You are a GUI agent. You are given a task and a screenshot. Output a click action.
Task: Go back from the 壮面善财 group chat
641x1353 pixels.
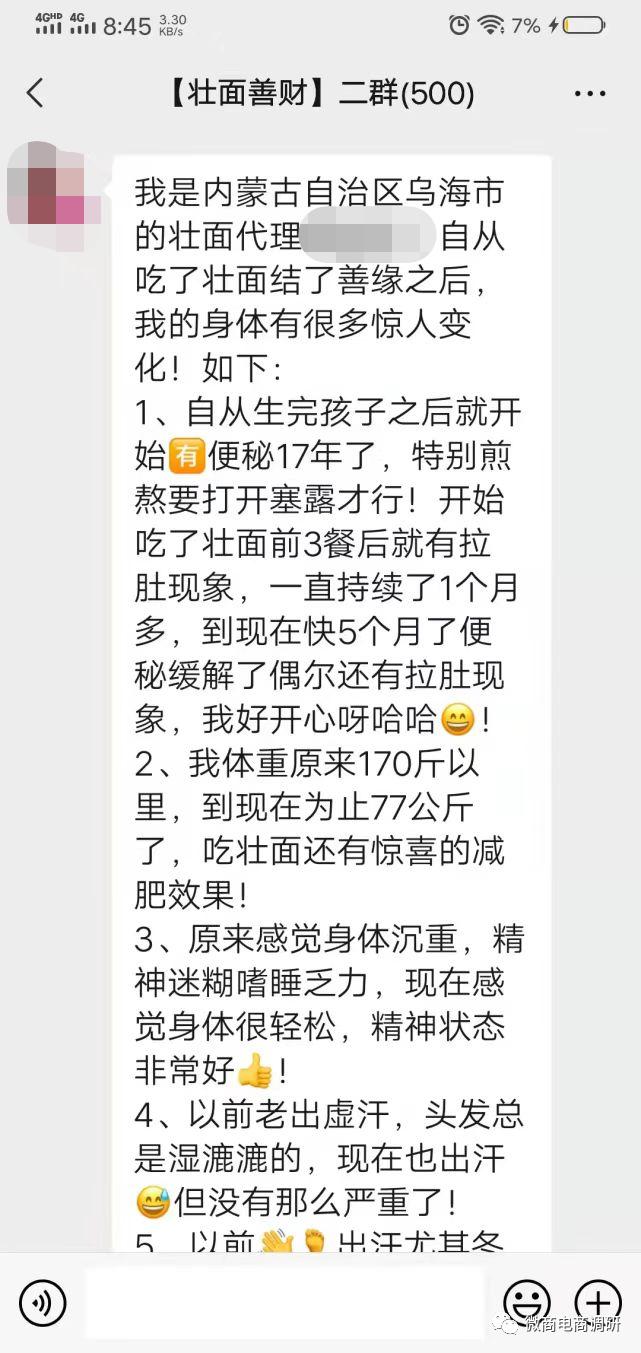(35, 94)
